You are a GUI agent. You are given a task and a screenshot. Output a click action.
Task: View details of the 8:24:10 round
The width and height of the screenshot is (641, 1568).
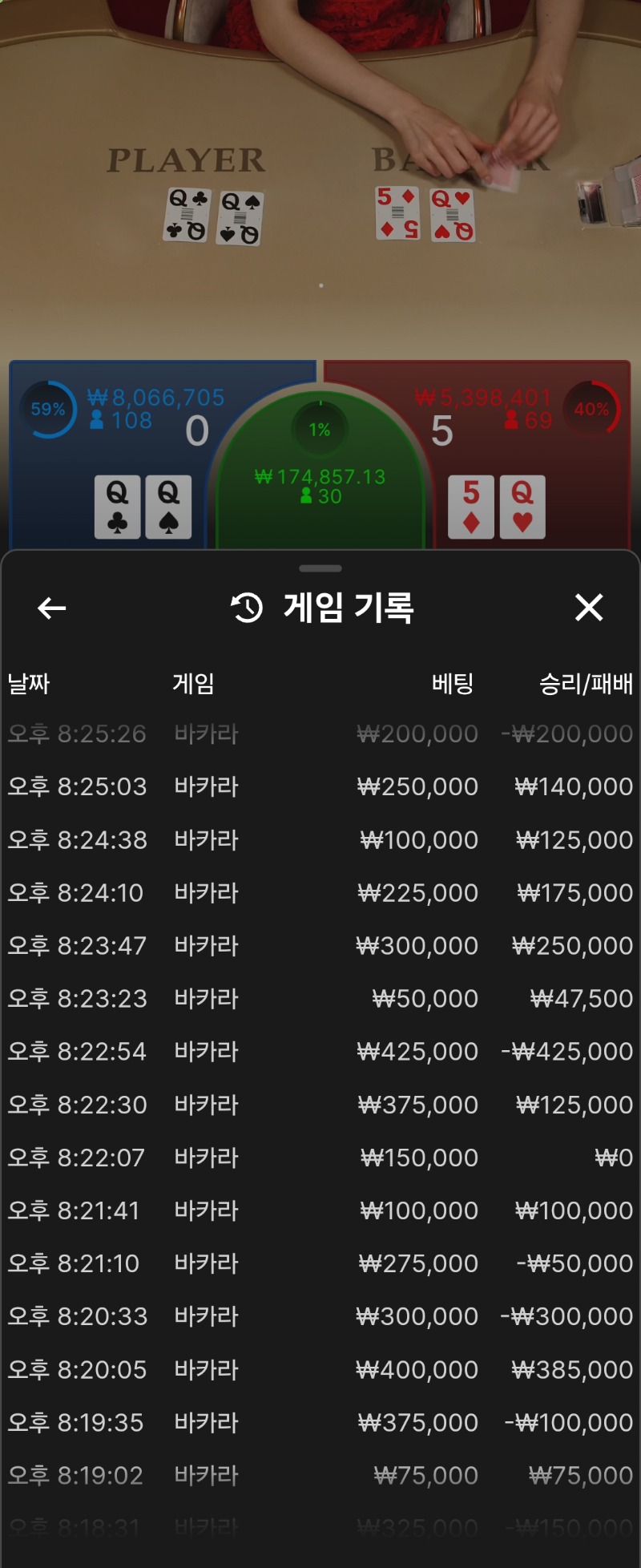click(x=320, y=892)
